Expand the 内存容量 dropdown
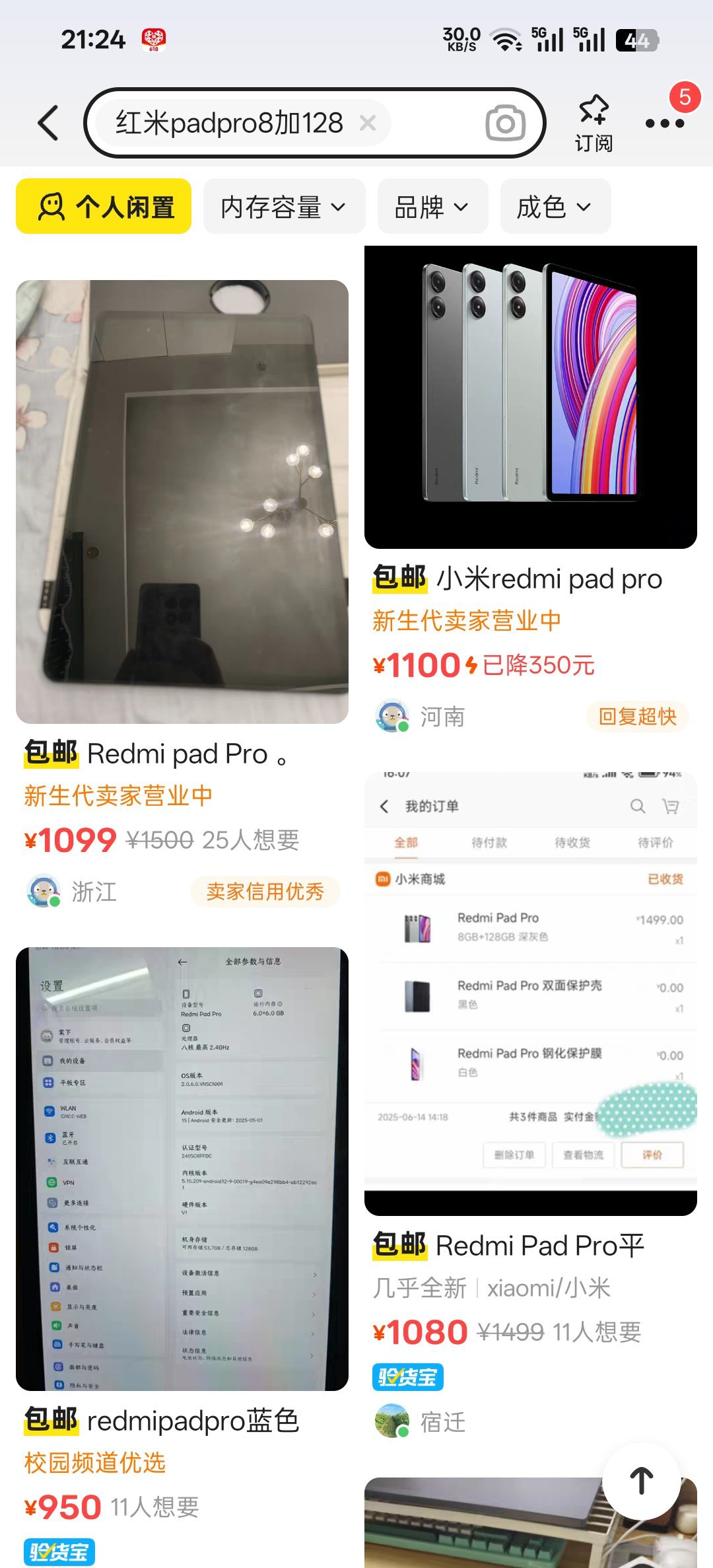 (x=284, y=207)
